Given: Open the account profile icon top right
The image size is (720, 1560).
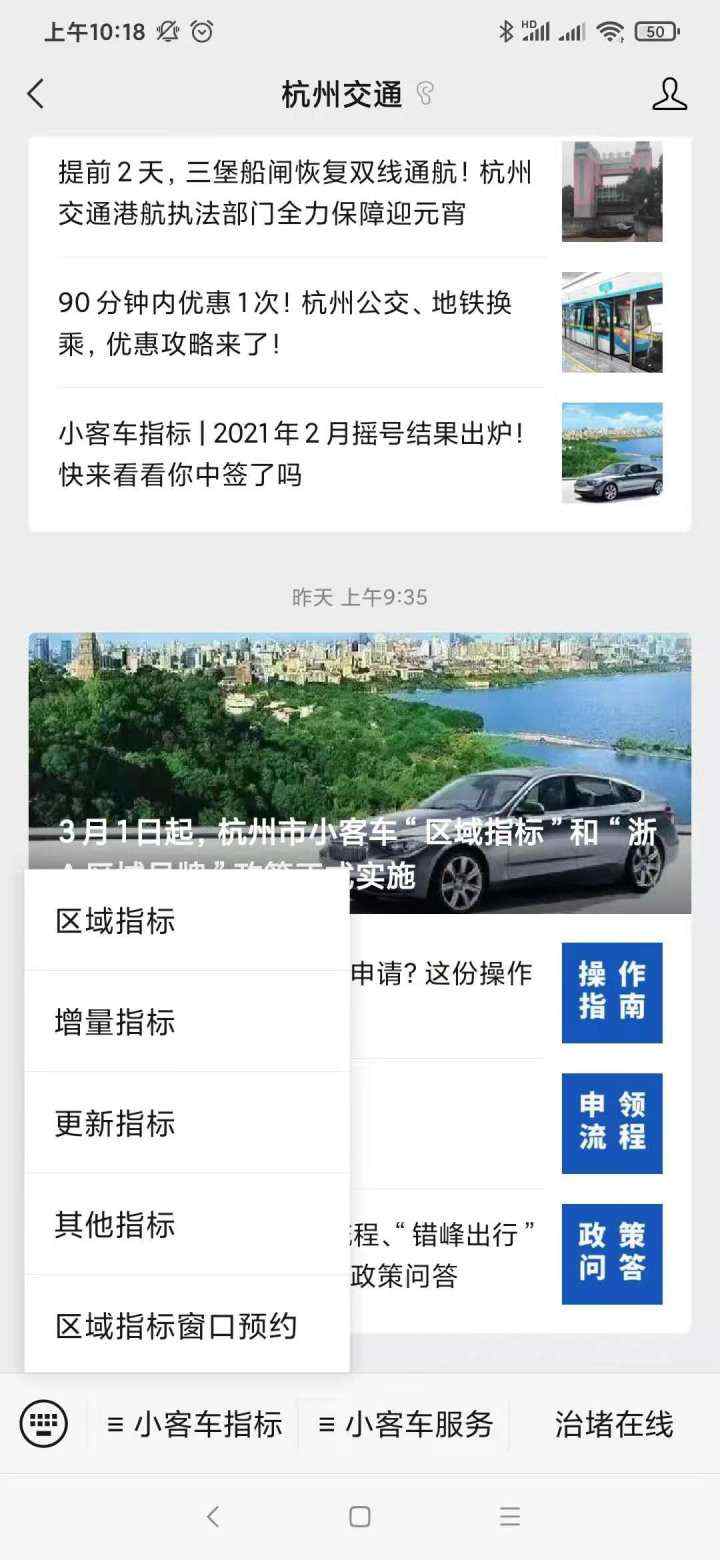Looking at the screenshot, I should pos(670,93).
